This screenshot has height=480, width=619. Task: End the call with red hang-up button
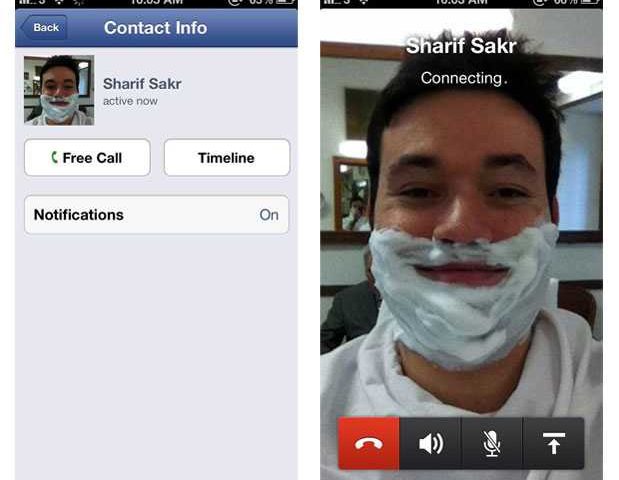click(x=368, y=443)
